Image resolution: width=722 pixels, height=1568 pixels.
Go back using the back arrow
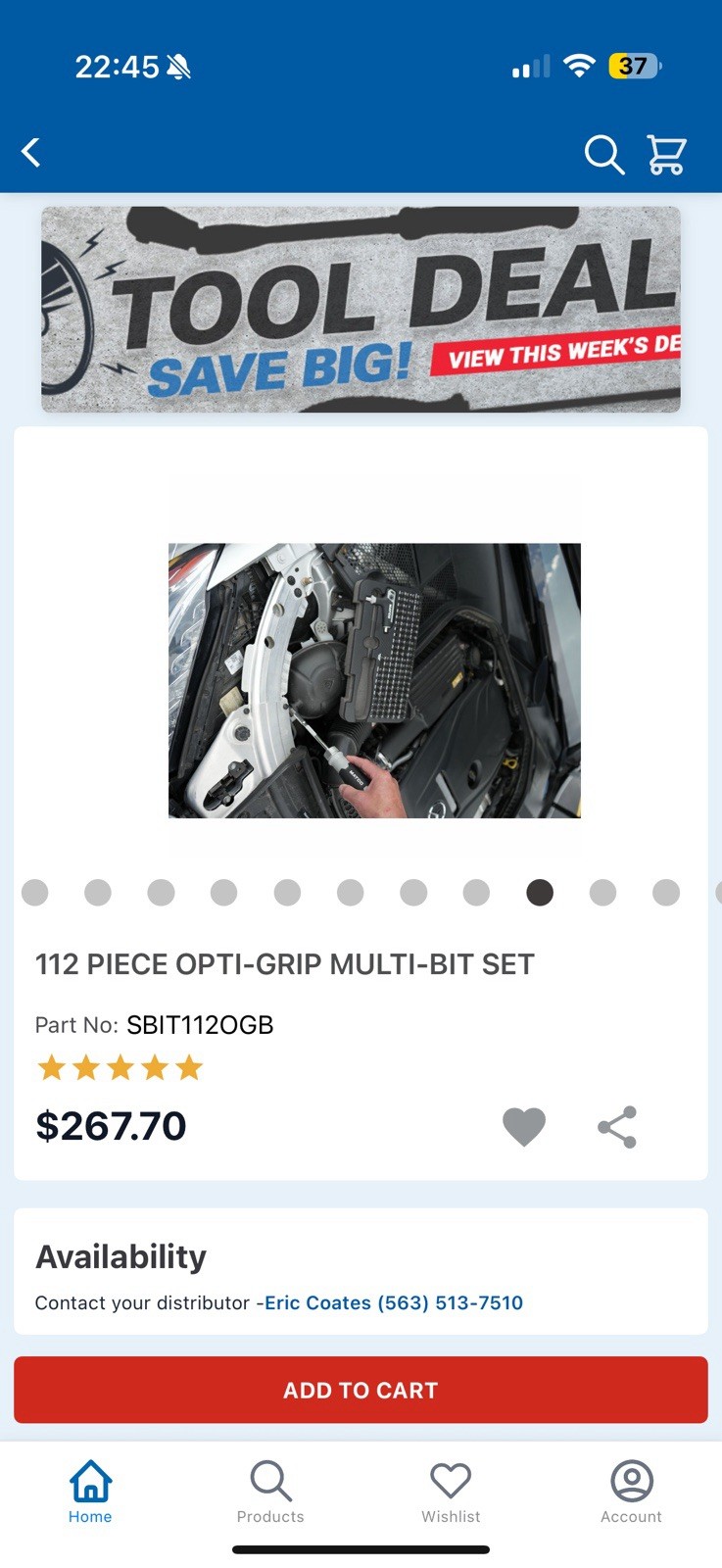click(31, 153)
